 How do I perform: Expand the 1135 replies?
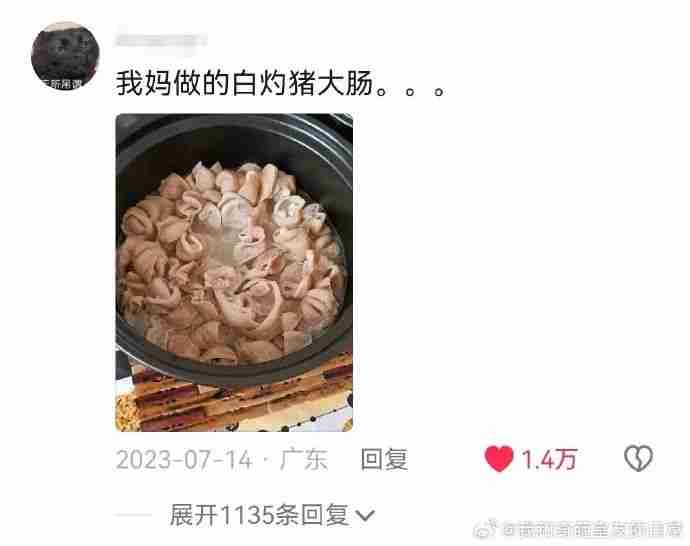[x=271, y=515]
